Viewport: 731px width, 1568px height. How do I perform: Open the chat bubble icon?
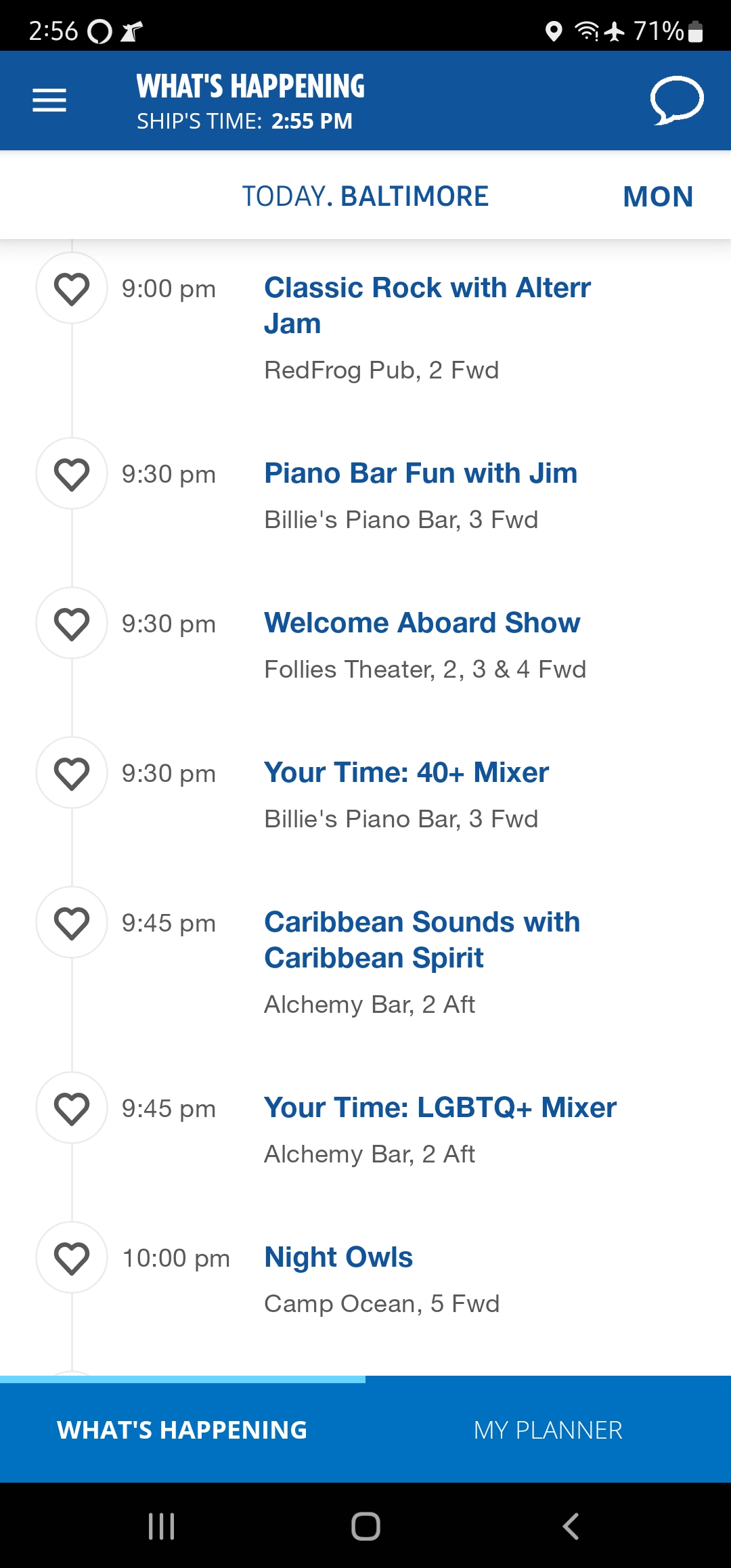coord(677,100)
